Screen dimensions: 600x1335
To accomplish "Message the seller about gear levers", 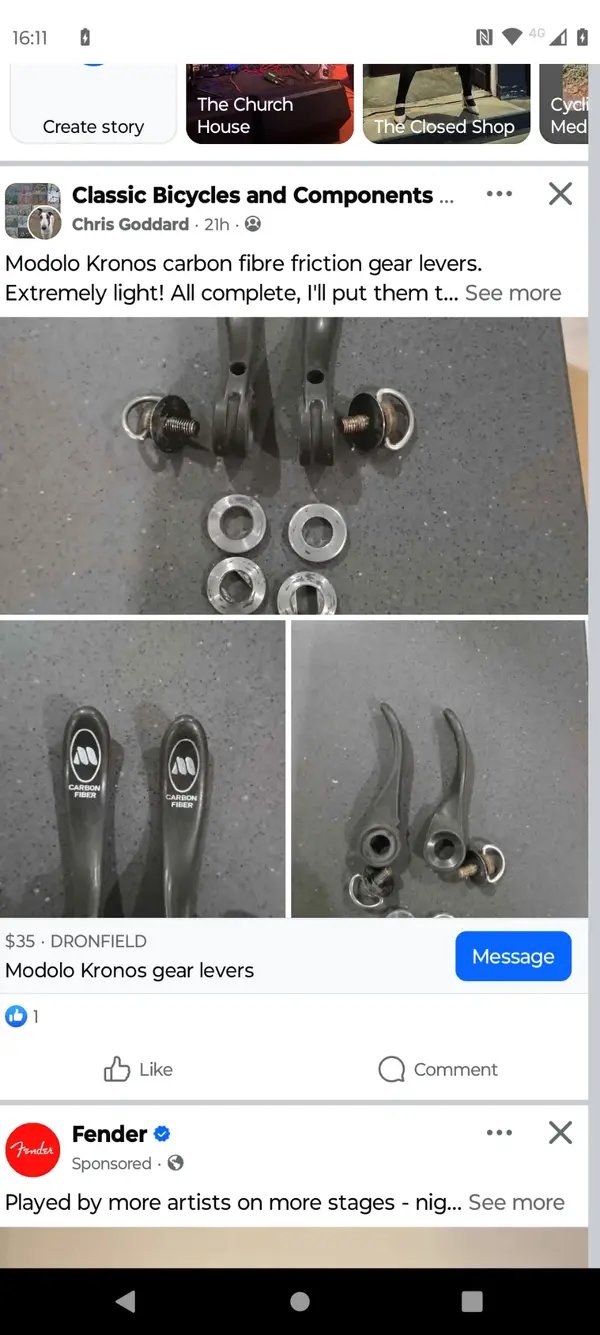I will (x=513, y=956).
